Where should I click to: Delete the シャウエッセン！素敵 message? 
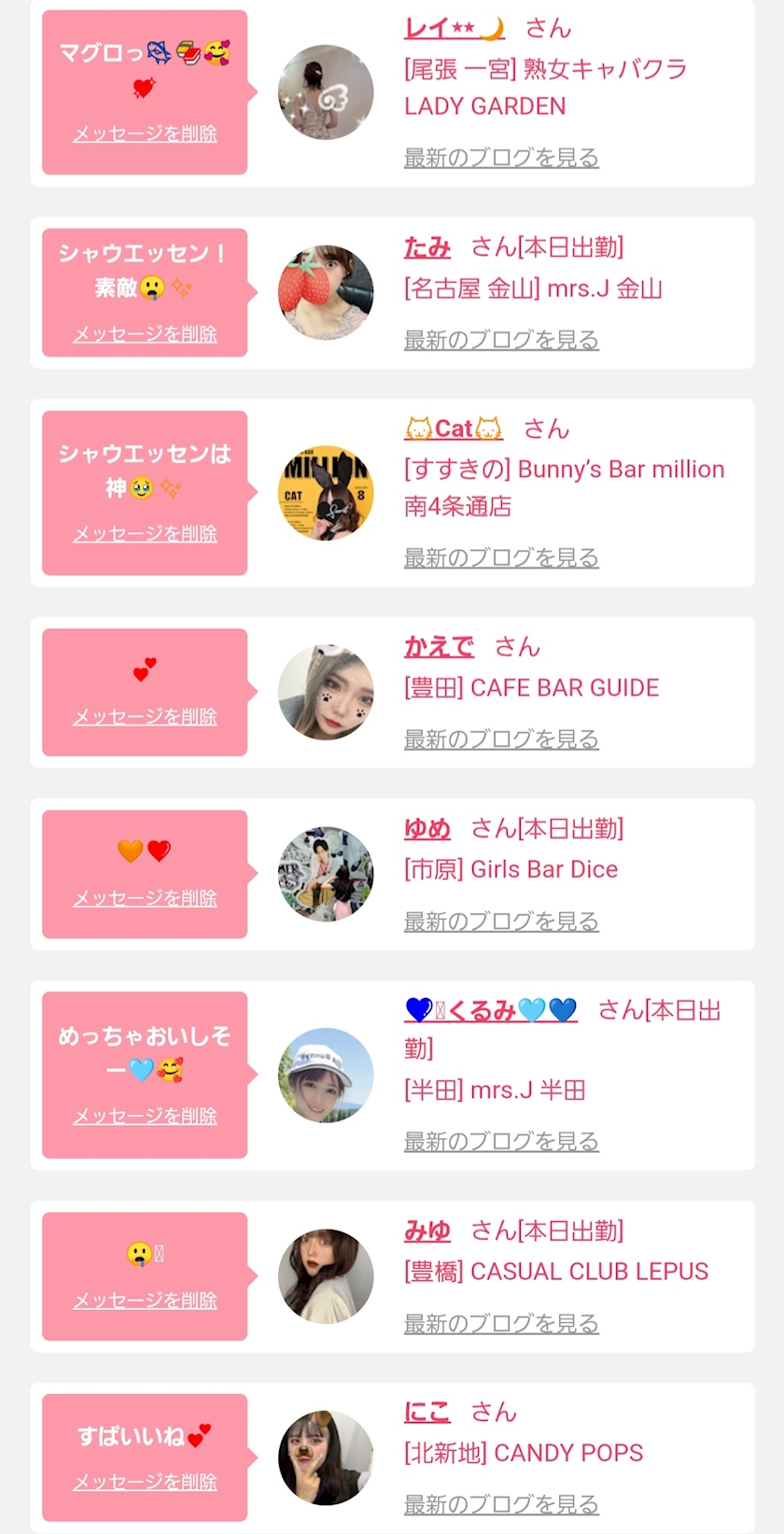[145, 333]
